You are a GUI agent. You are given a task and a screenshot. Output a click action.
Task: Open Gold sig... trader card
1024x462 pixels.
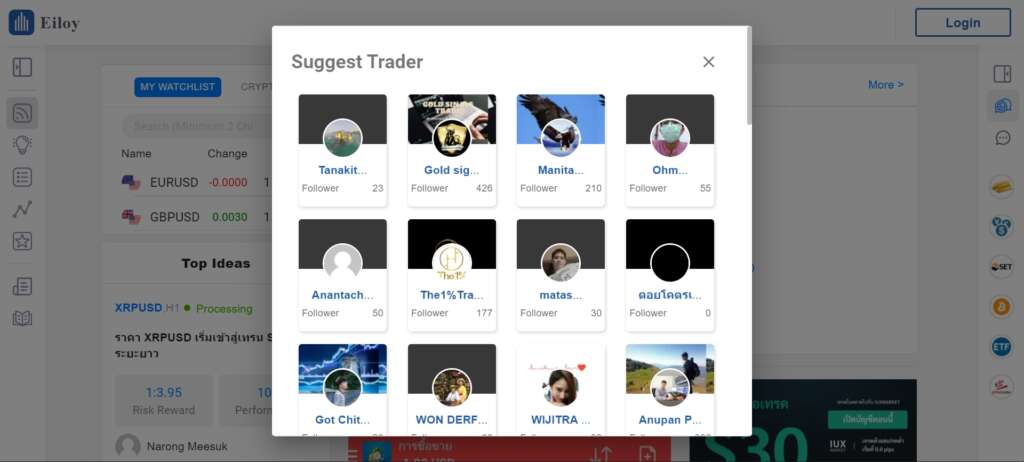[451, 150]
